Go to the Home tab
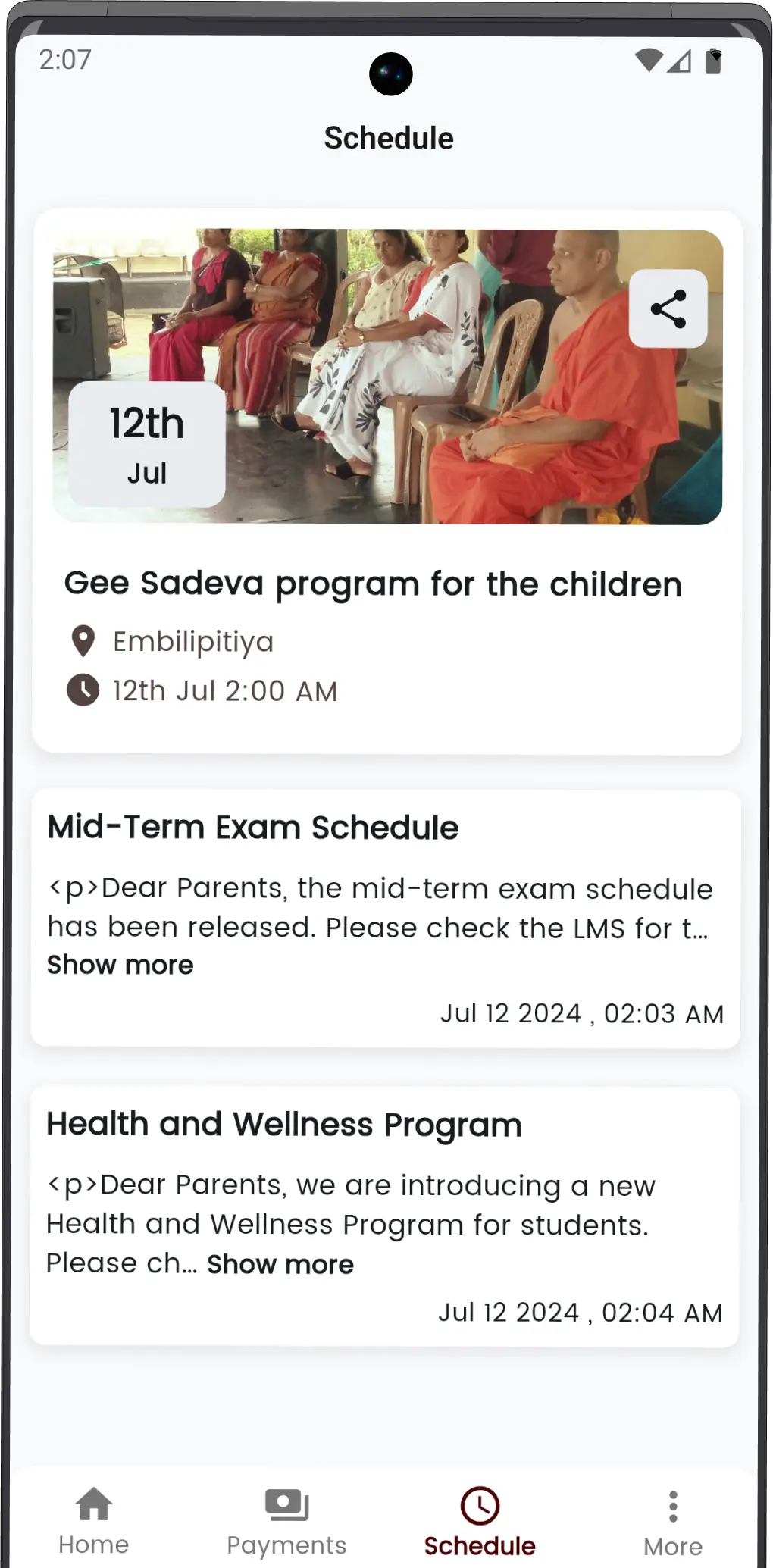This screenshot has width=773, height=1568. point(94,1520)
